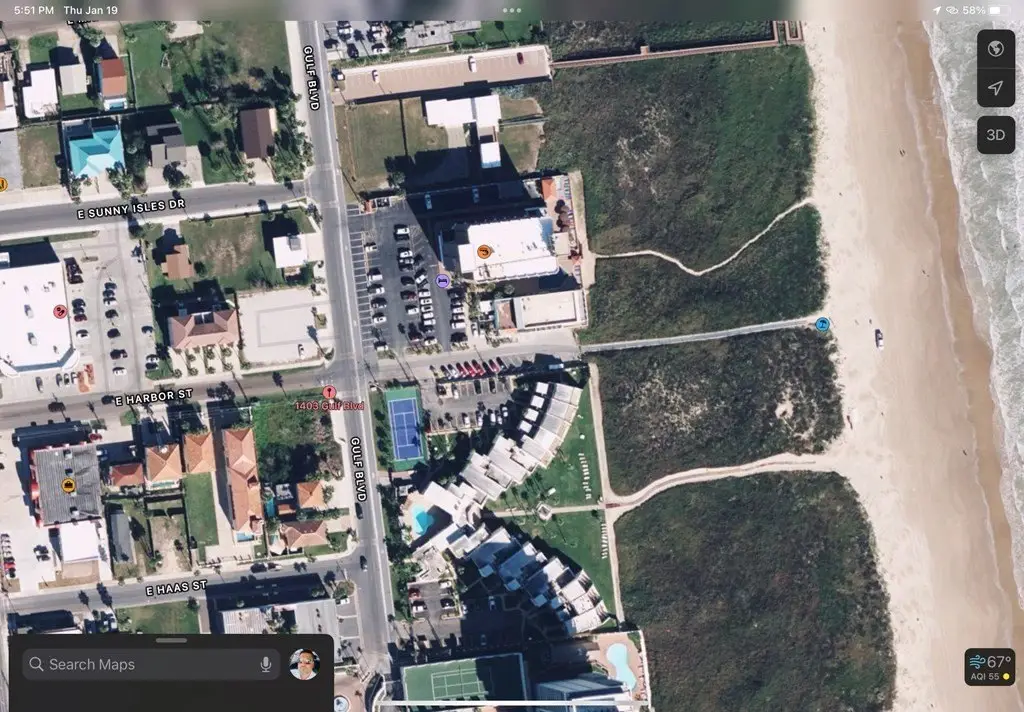Open the multitasking three-dots menu

pyautogui.click(x=512, y=10)
